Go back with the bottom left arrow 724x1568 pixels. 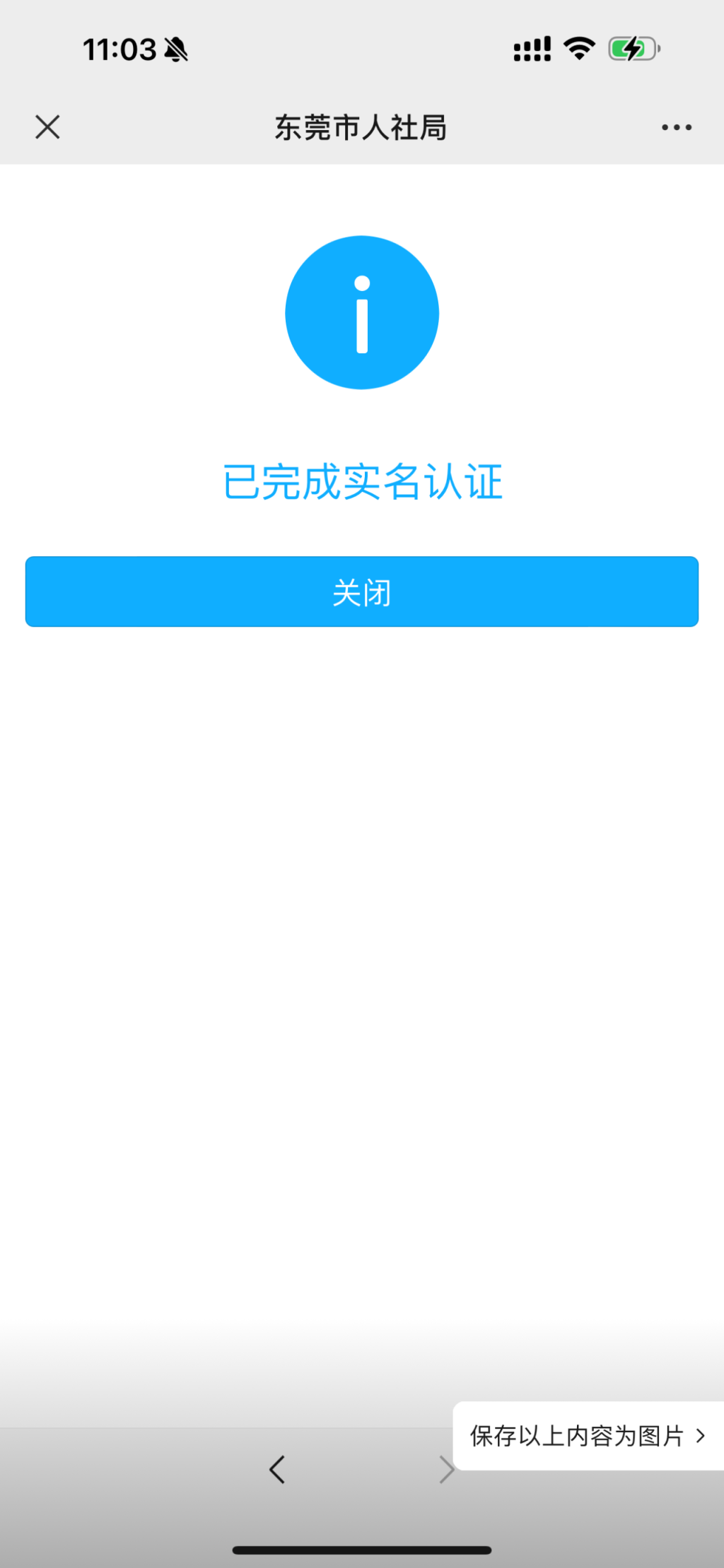point(277,1470)
